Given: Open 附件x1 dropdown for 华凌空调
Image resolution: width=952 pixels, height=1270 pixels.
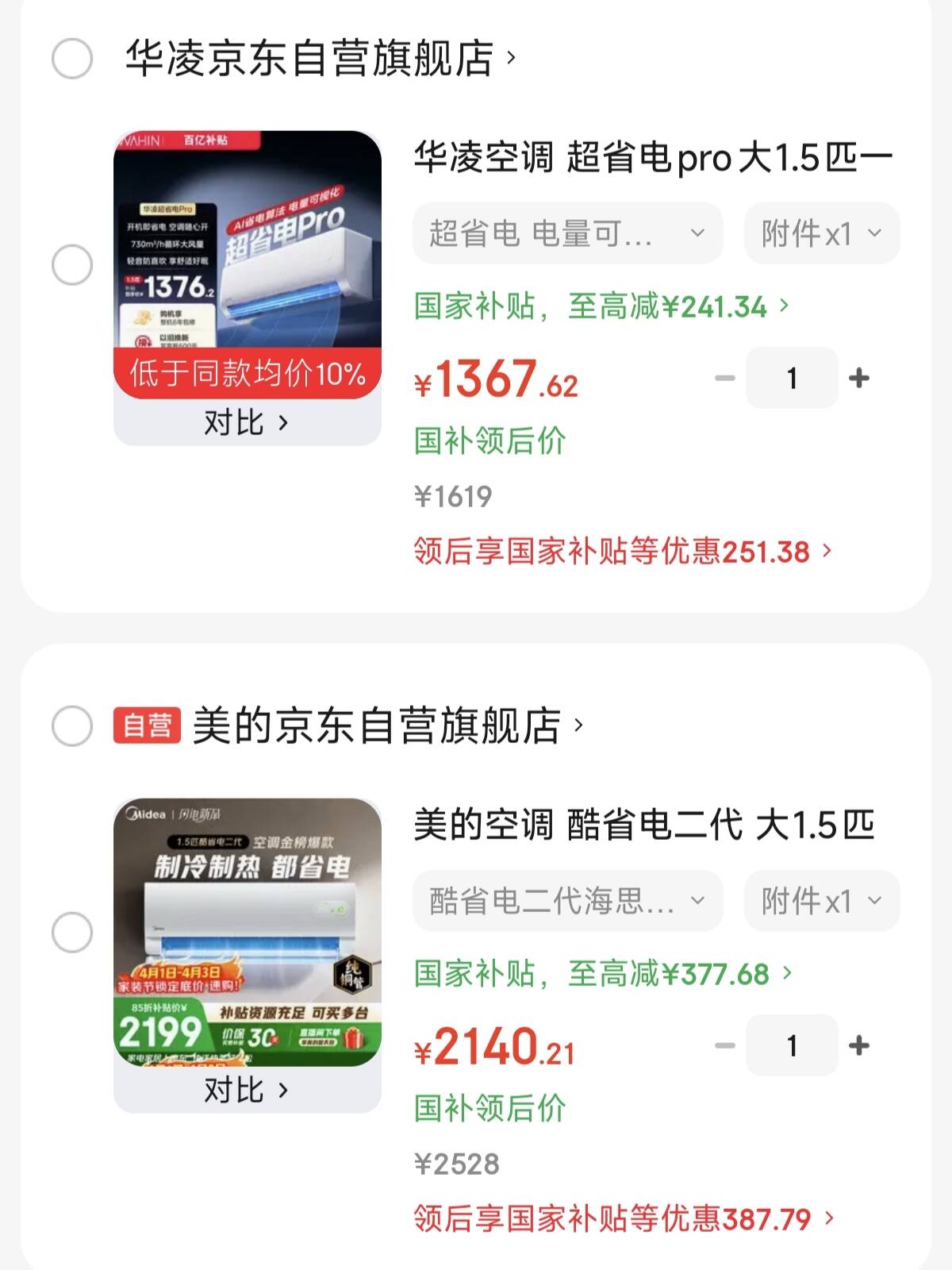Looking at the screenshot, I should [821, 233].
